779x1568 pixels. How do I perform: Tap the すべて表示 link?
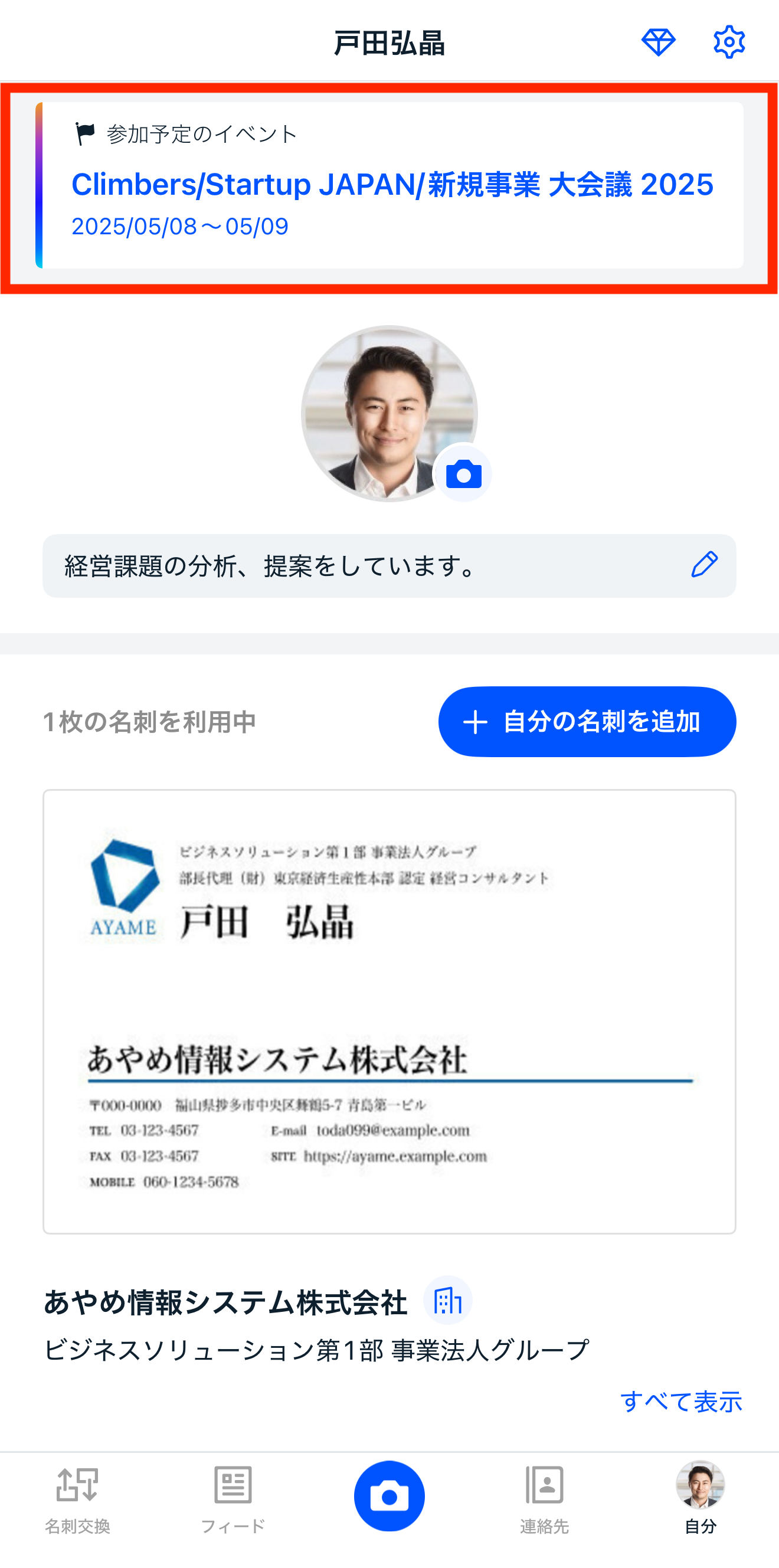[680, 1401]
